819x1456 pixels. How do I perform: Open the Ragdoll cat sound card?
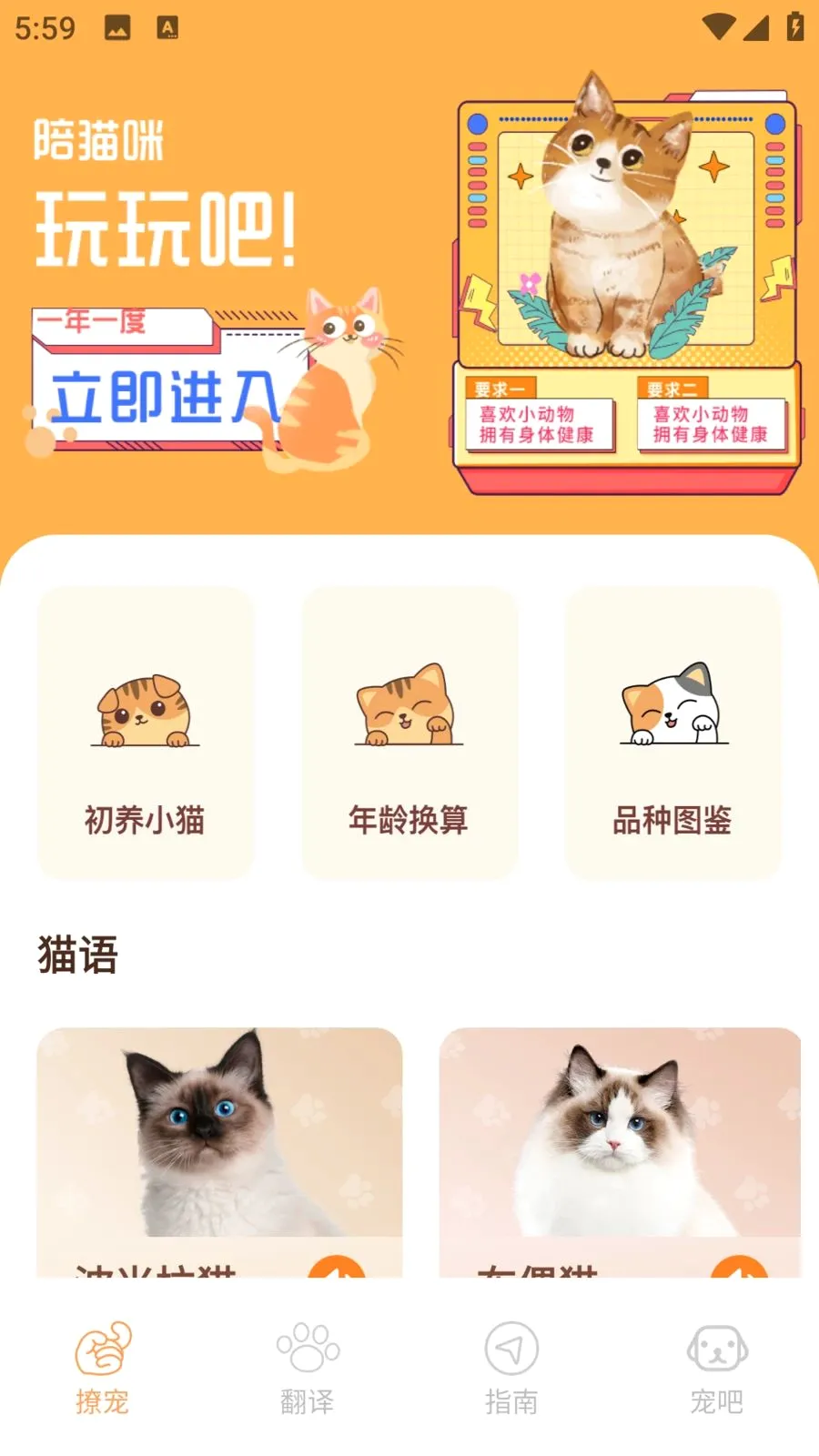click(620, 1152)
